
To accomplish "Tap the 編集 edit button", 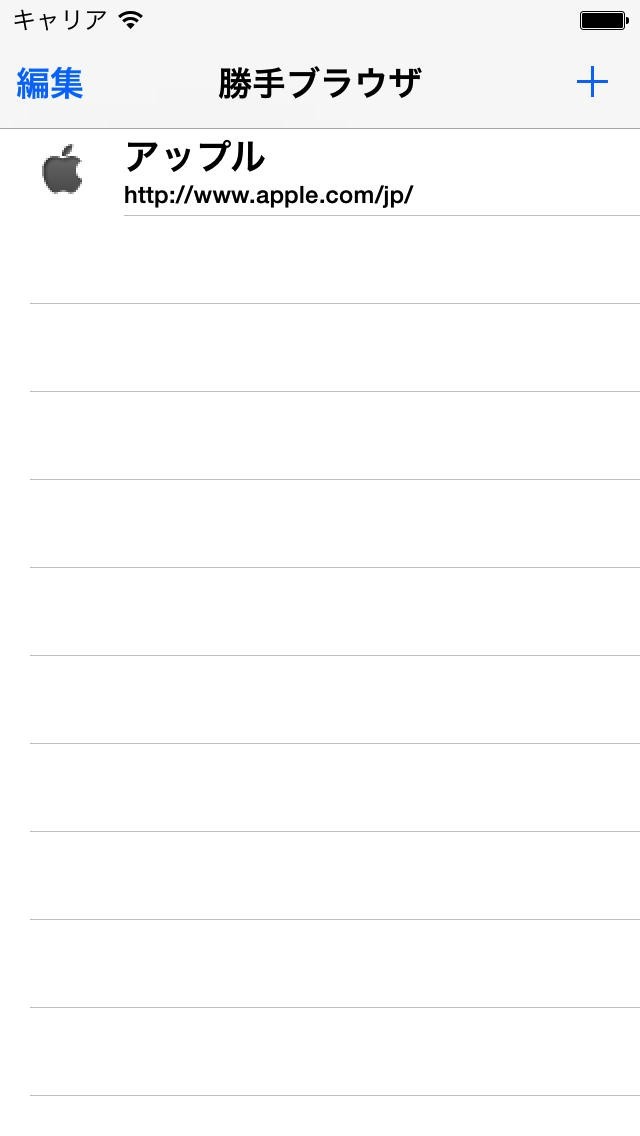I will pyautogui.click(x=49, y=83).
